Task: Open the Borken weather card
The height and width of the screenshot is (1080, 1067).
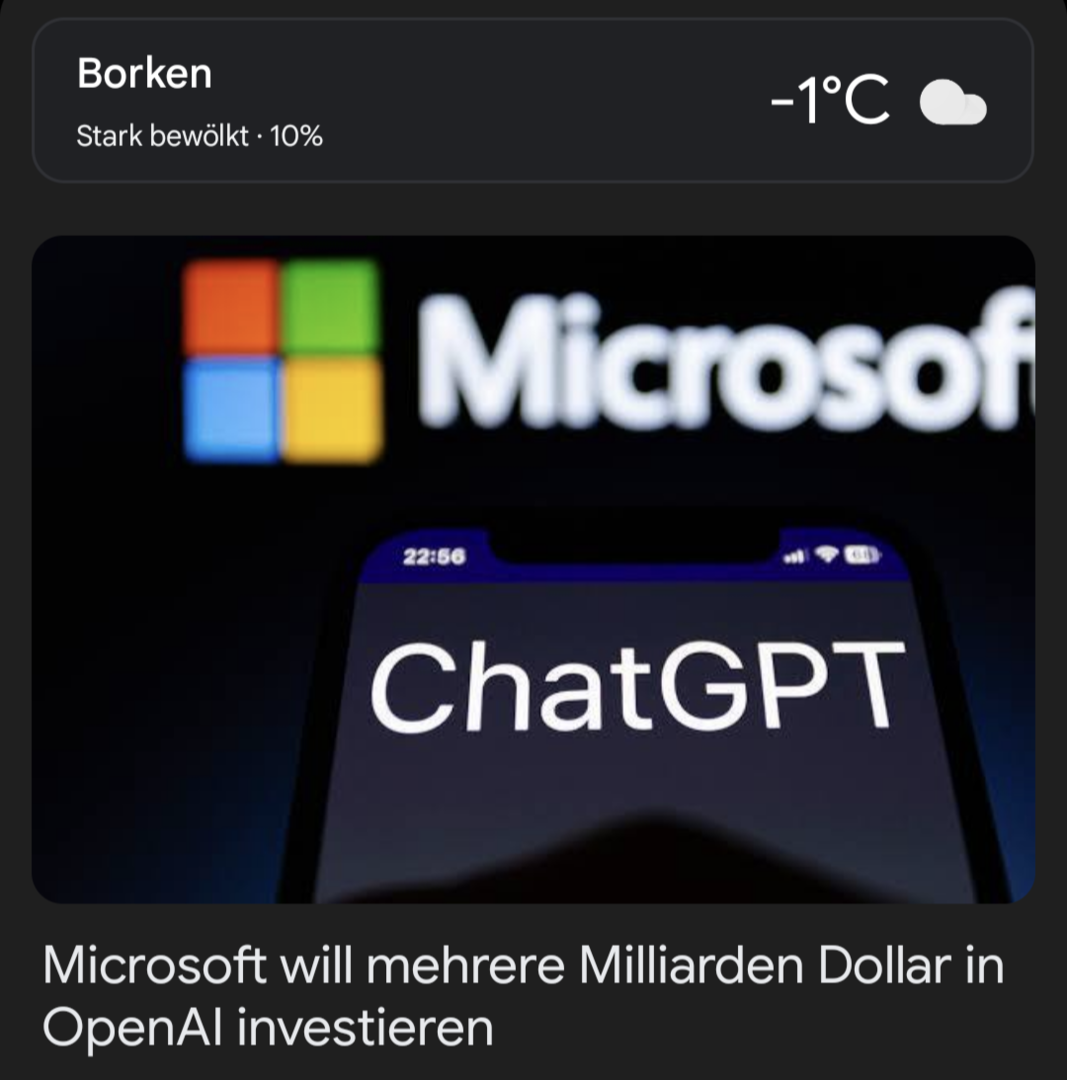Action: [x=532, y=101]
